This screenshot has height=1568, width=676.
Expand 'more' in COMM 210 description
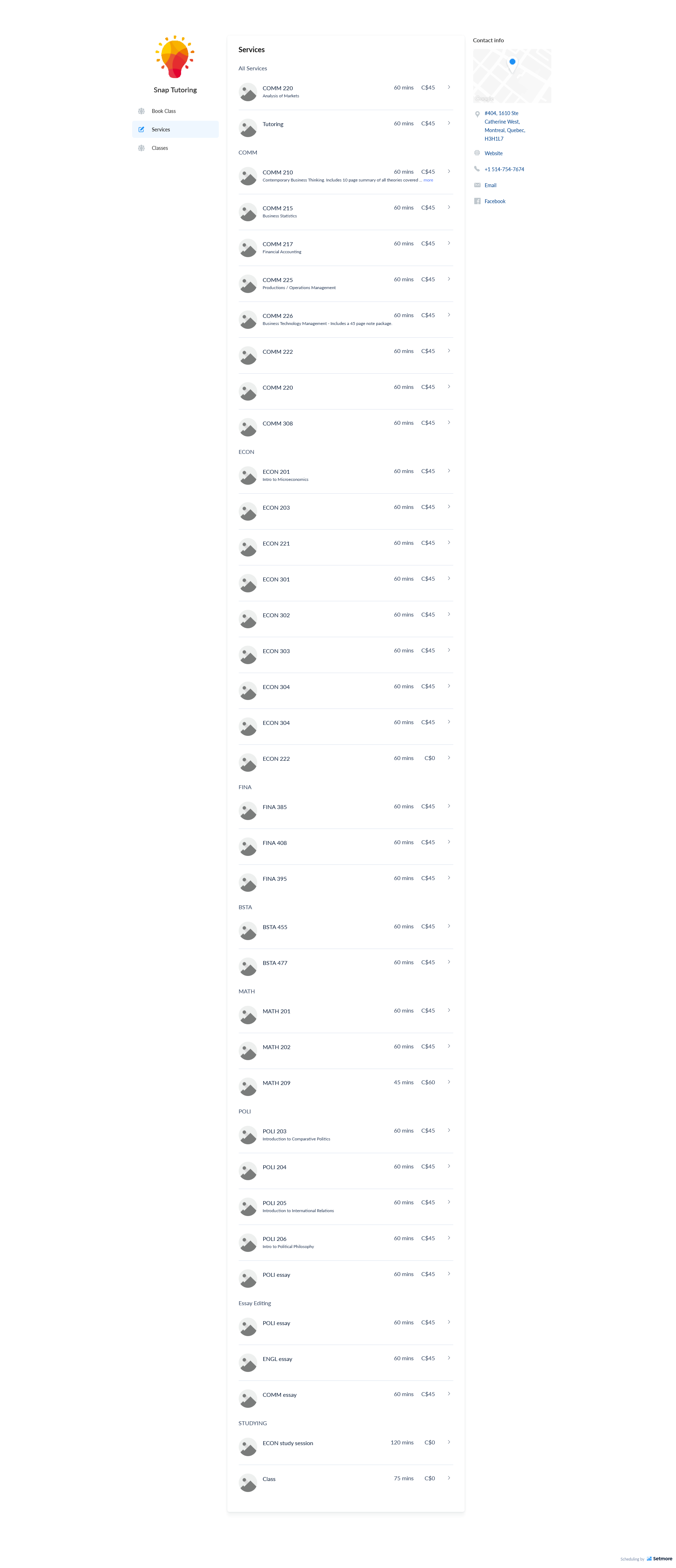click(x=428, y=180)
